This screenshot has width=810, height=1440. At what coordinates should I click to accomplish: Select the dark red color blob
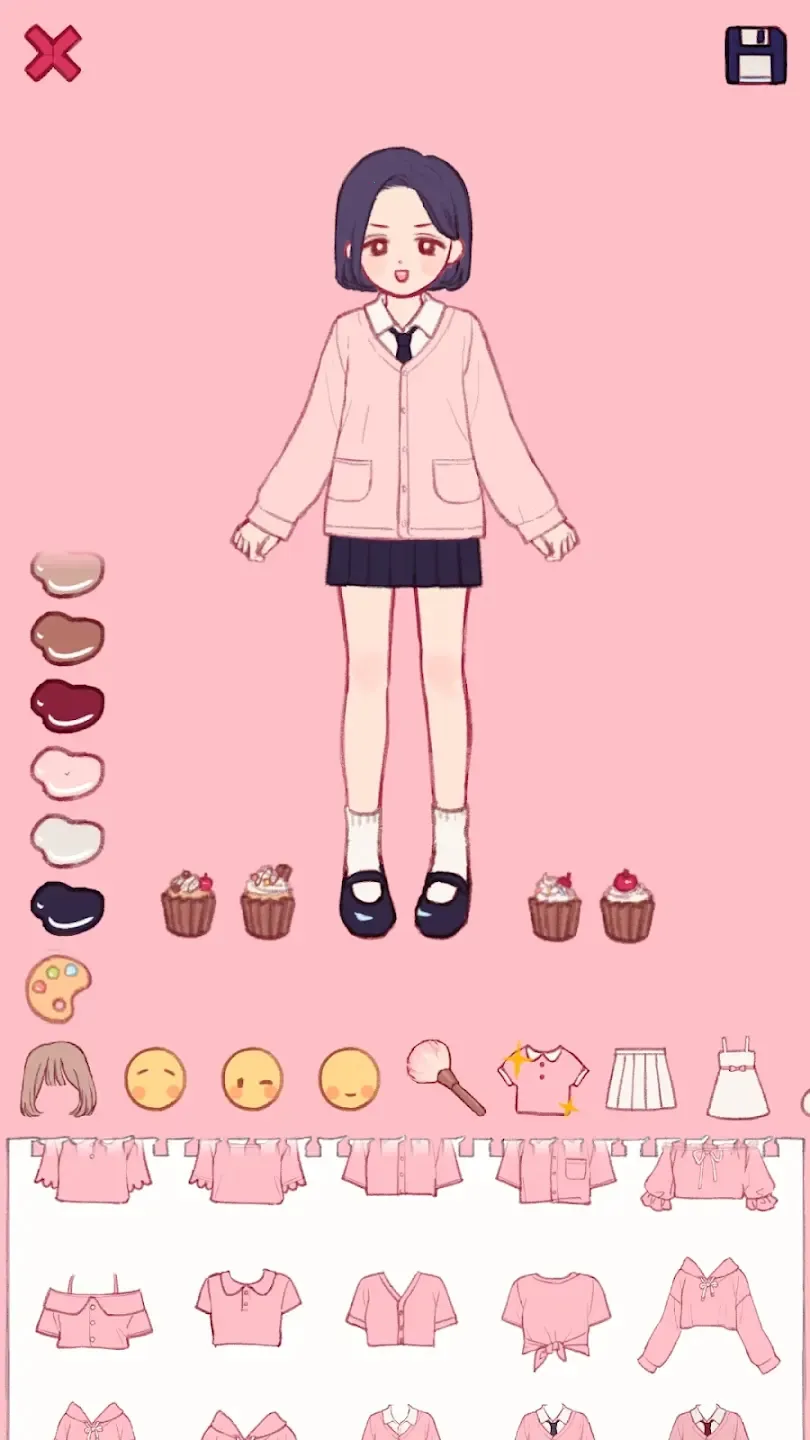click(67, 705)
